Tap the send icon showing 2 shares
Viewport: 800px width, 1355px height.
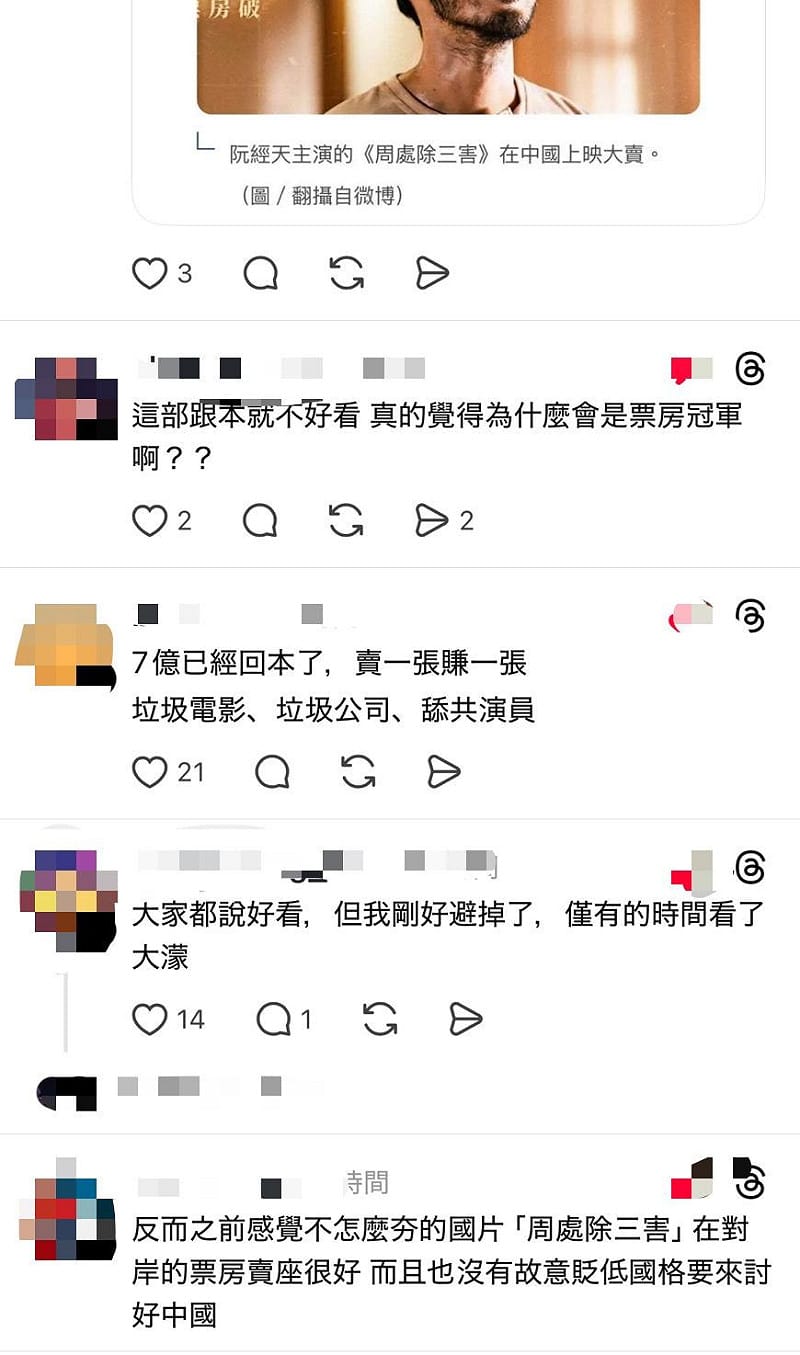click(432, 519)
